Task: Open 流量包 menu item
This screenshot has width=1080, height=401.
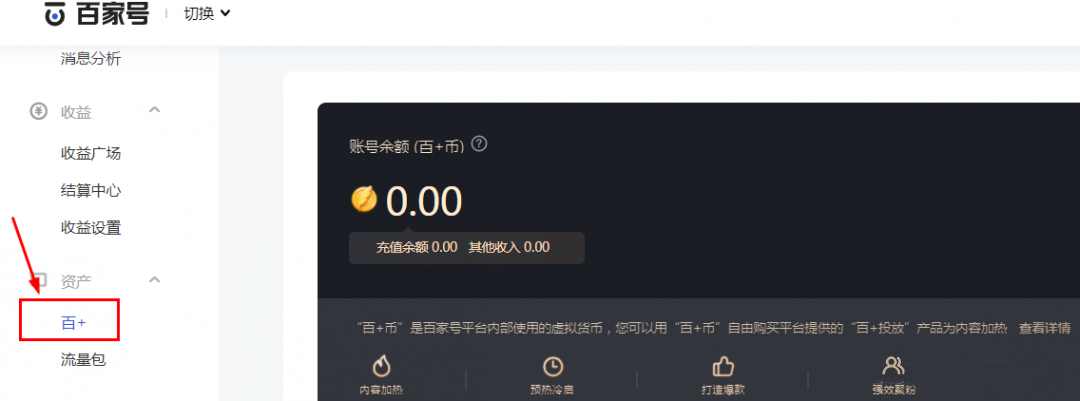Action: (x=83, y=360)
